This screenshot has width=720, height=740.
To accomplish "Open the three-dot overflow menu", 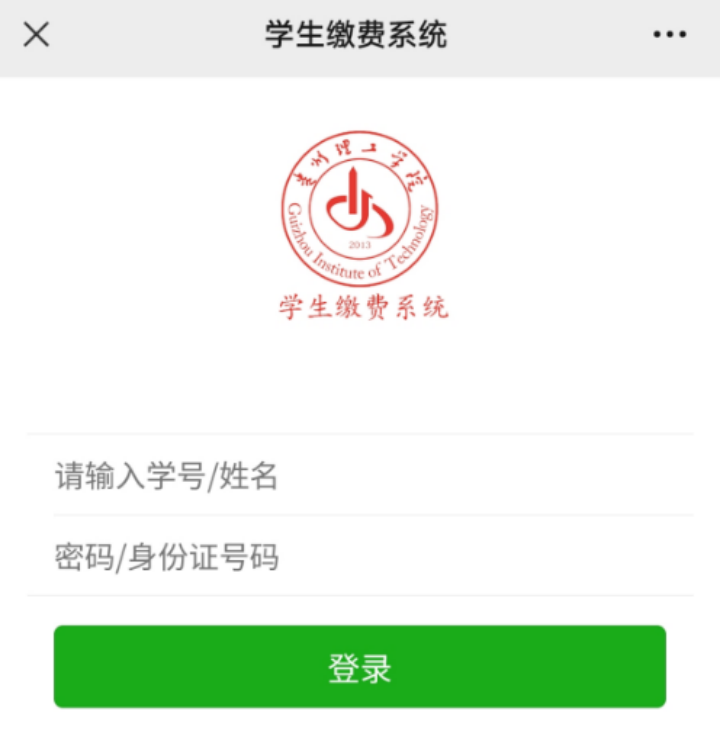I will [669, 35].
